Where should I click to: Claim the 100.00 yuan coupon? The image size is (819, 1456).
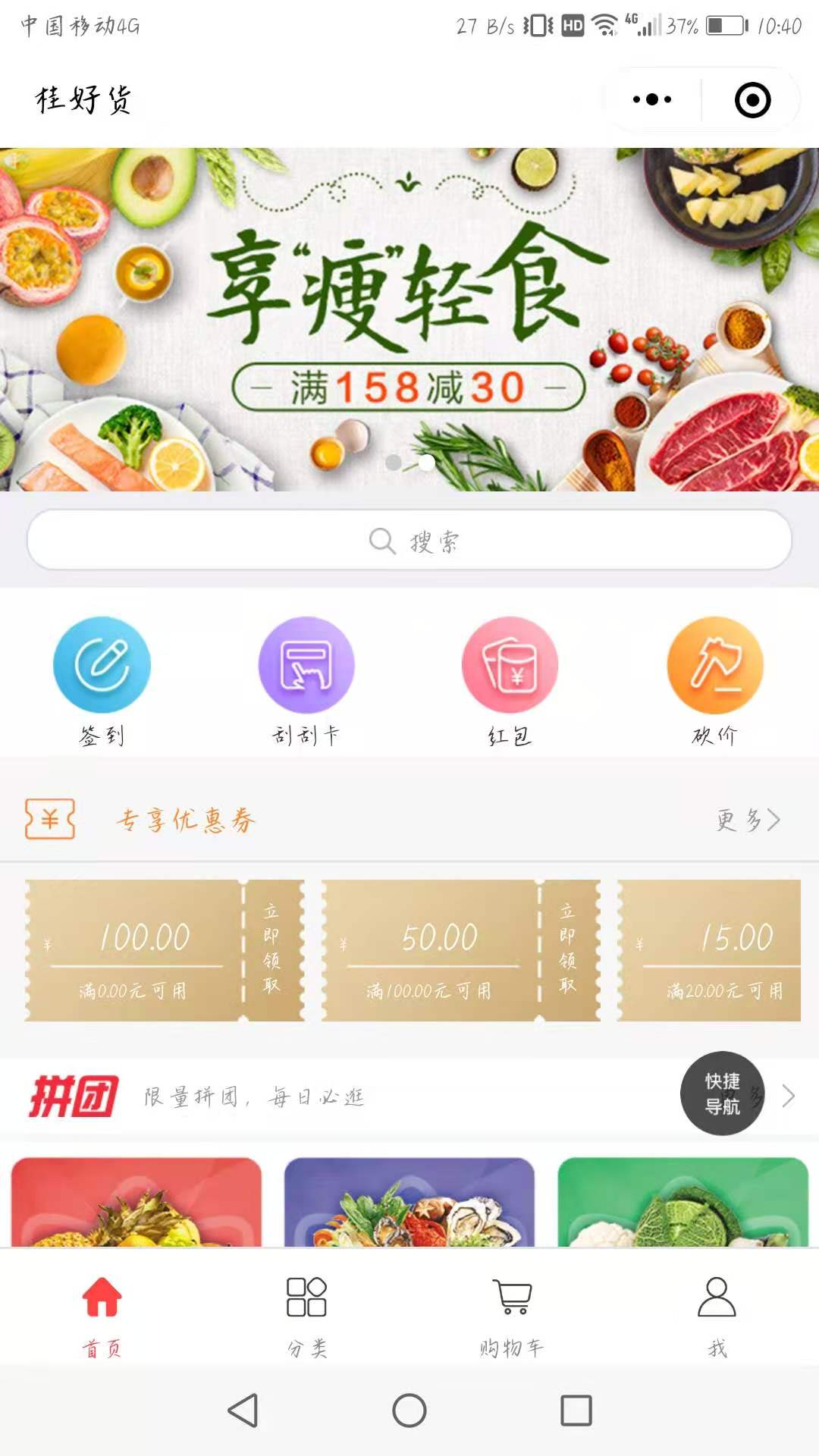point(271,949)
